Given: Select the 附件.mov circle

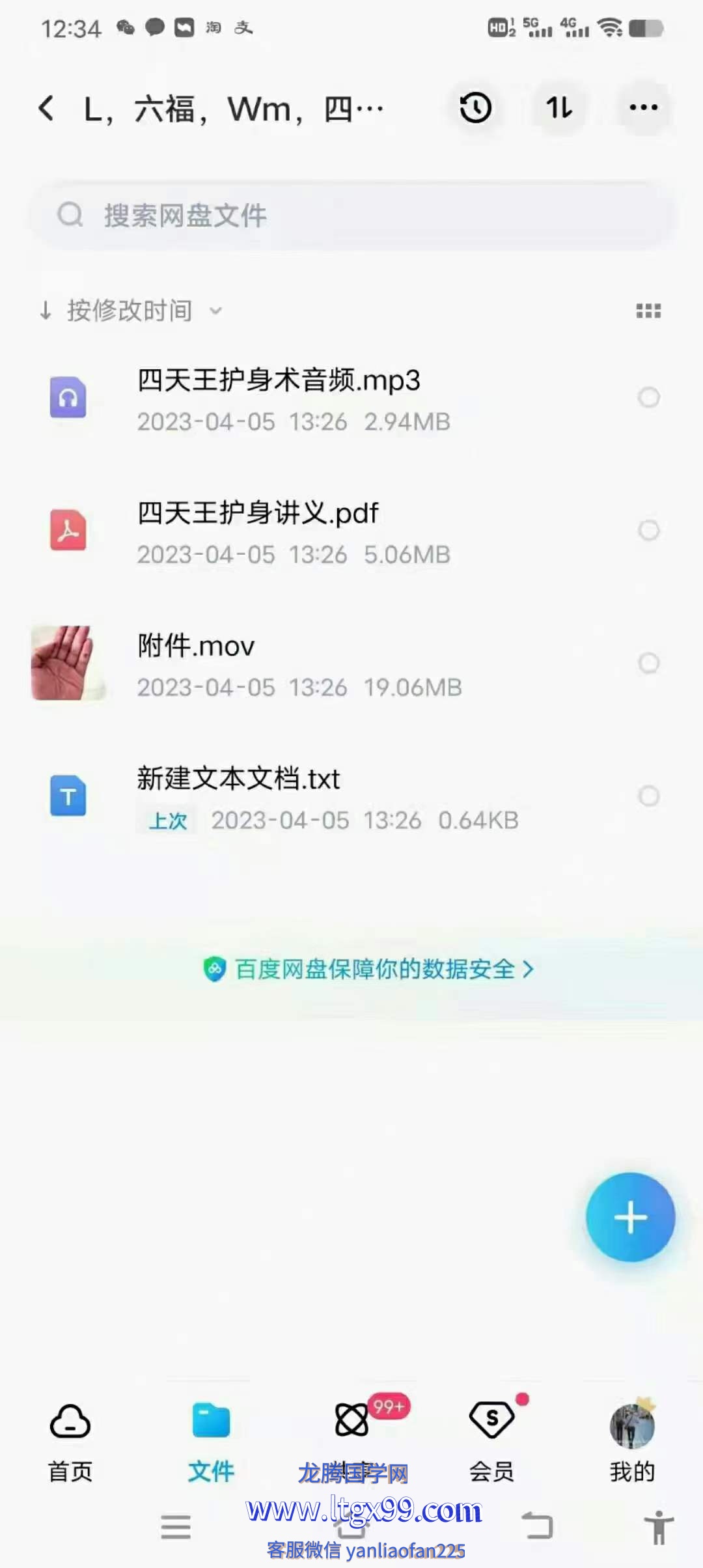Looking at the screenshot, I should (648, 664).
